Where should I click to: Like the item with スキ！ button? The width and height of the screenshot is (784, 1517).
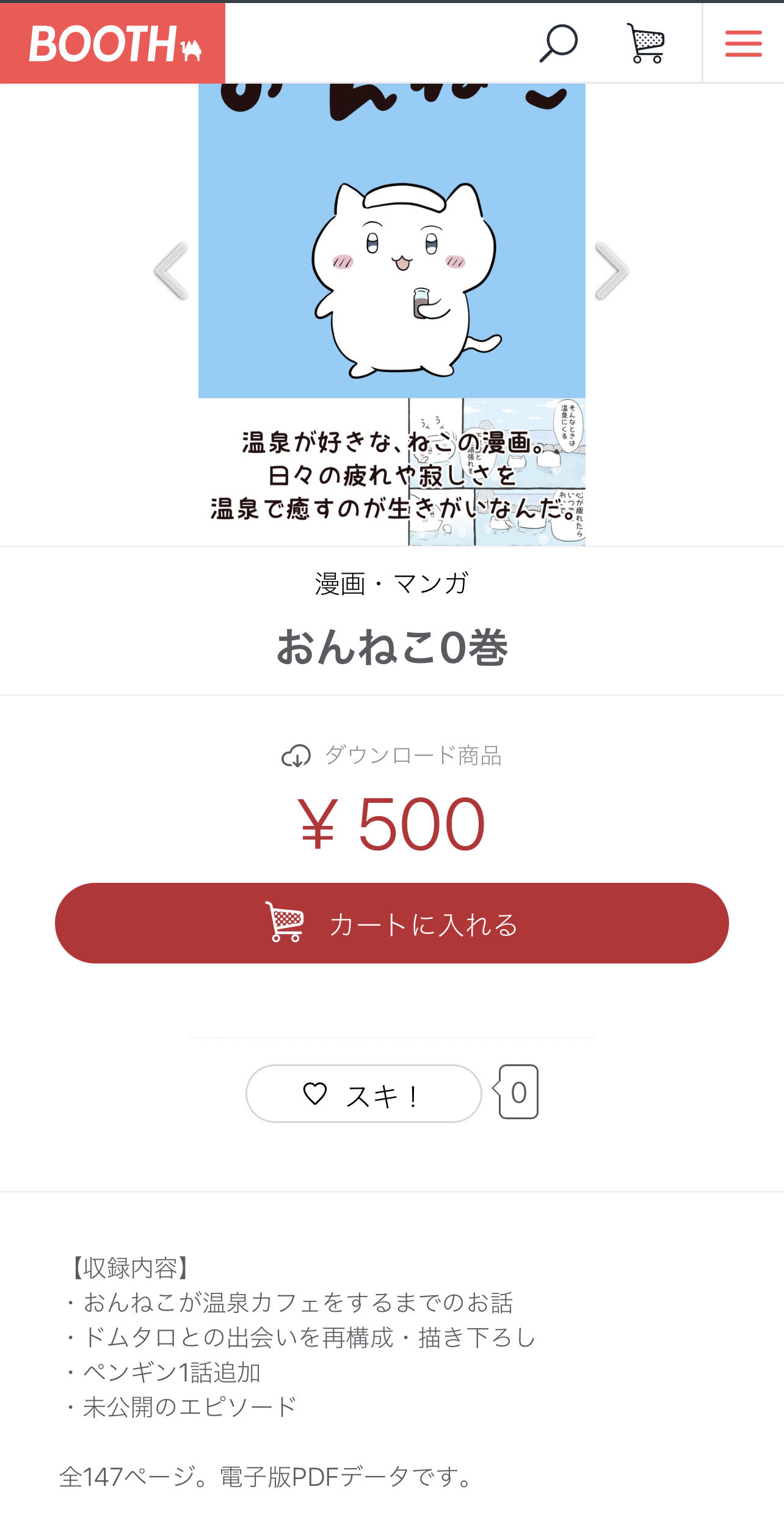(363, 1094)
